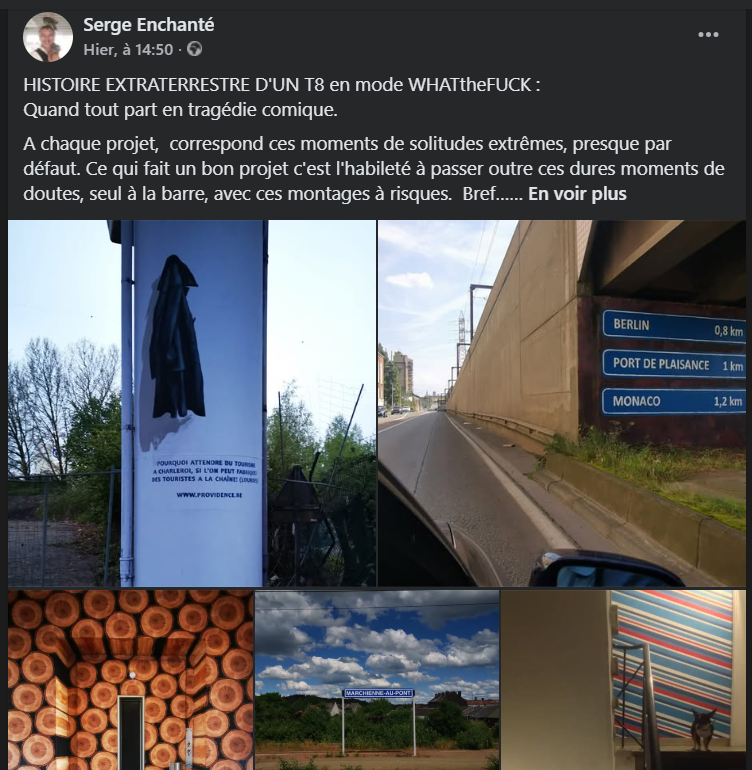Open the post timestamp Hier, à 14:50
This screenshot has height=770, width=752.
click(129, 49)
